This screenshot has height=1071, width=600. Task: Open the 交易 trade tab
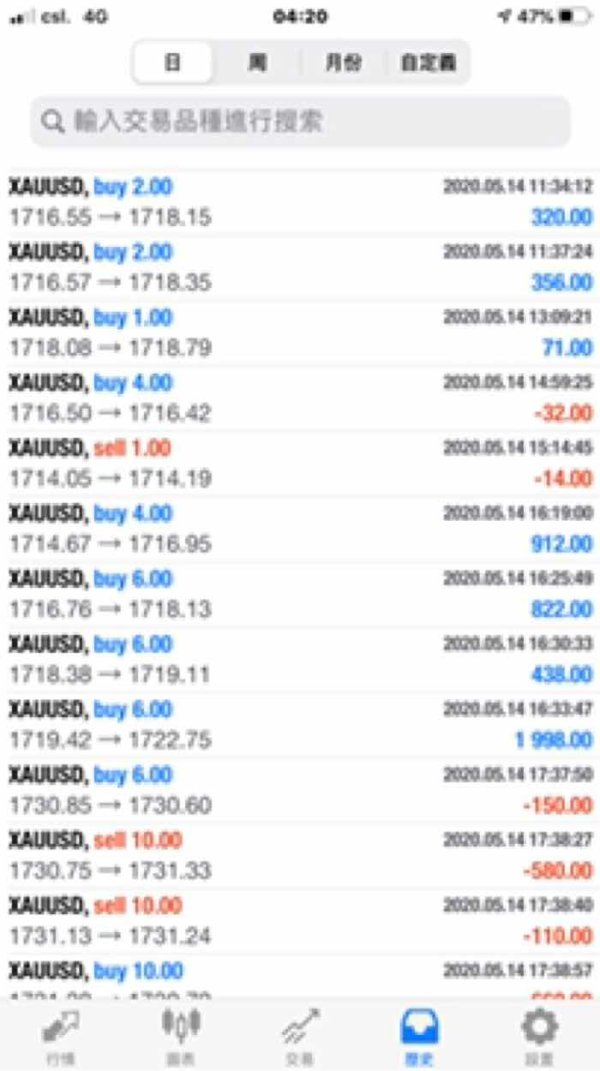[x=300, y=1035]
